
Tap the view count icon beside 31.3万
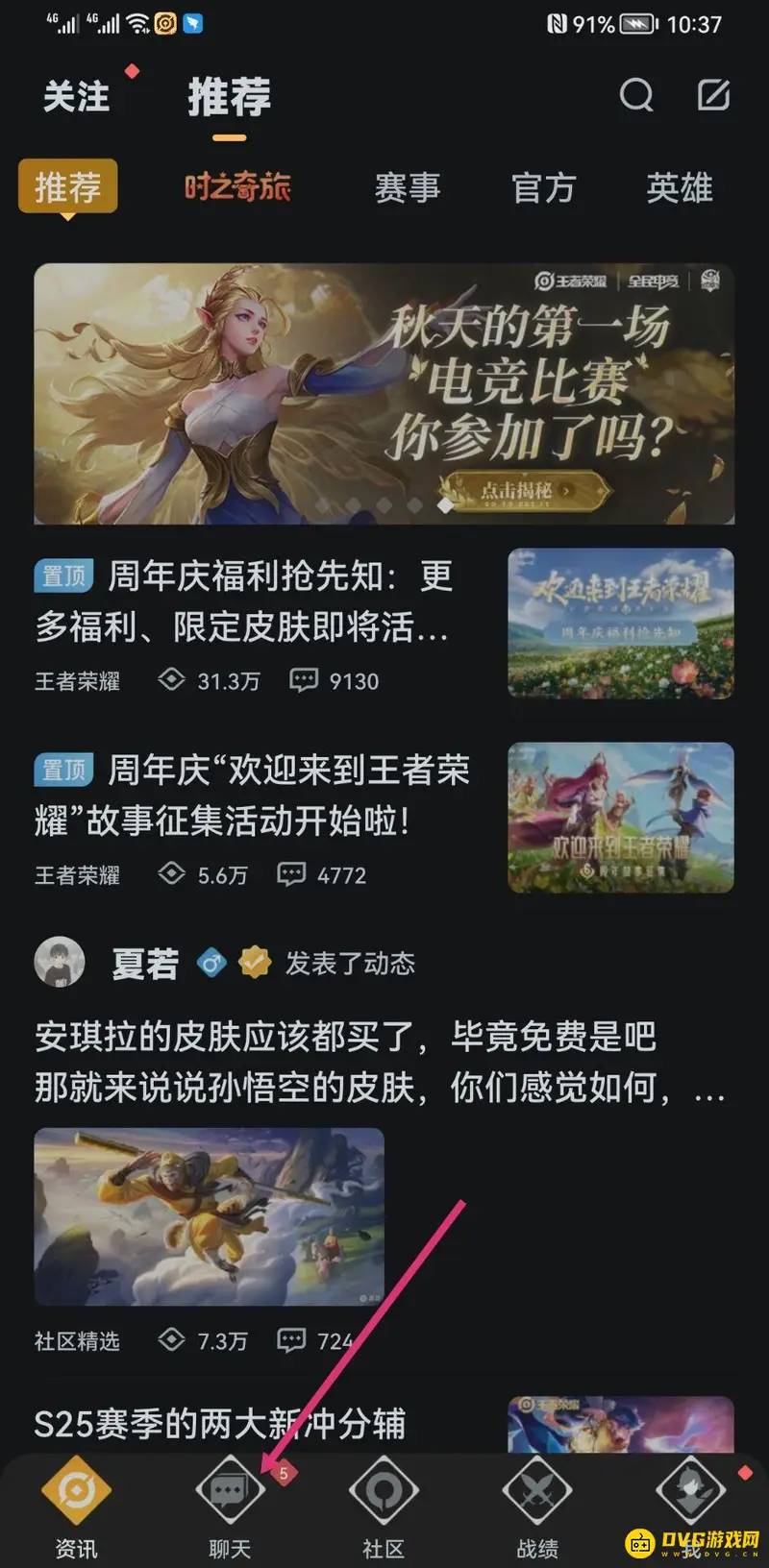174,680
